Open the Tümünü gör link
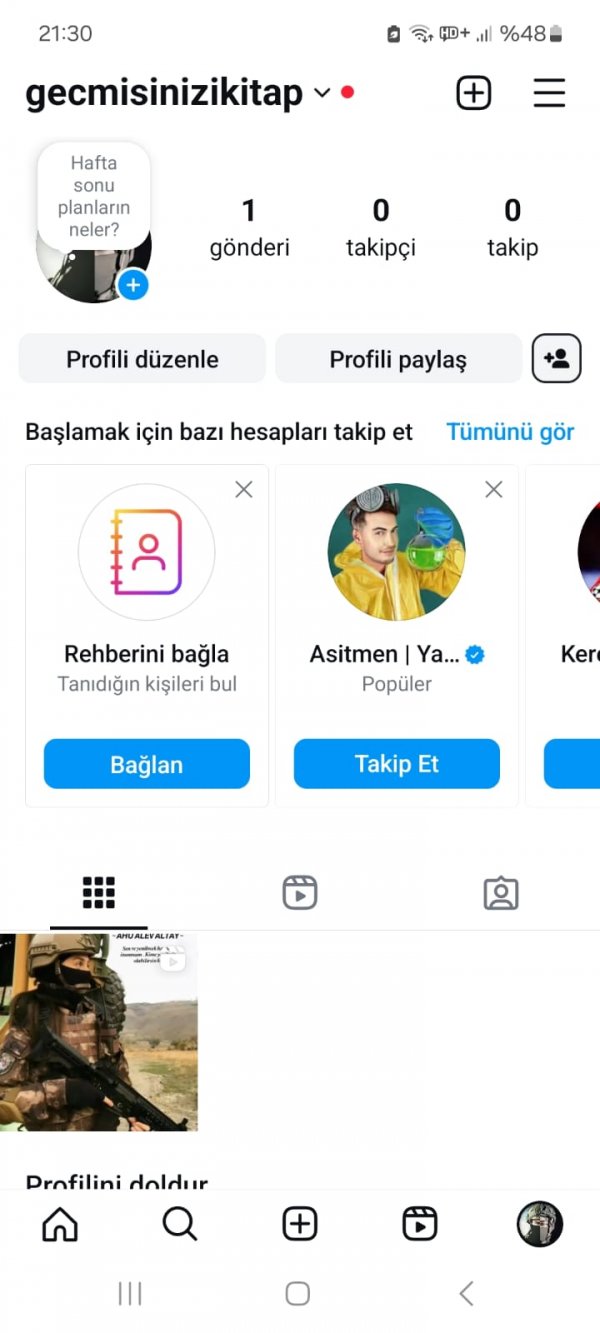 [x=510, y=432]
